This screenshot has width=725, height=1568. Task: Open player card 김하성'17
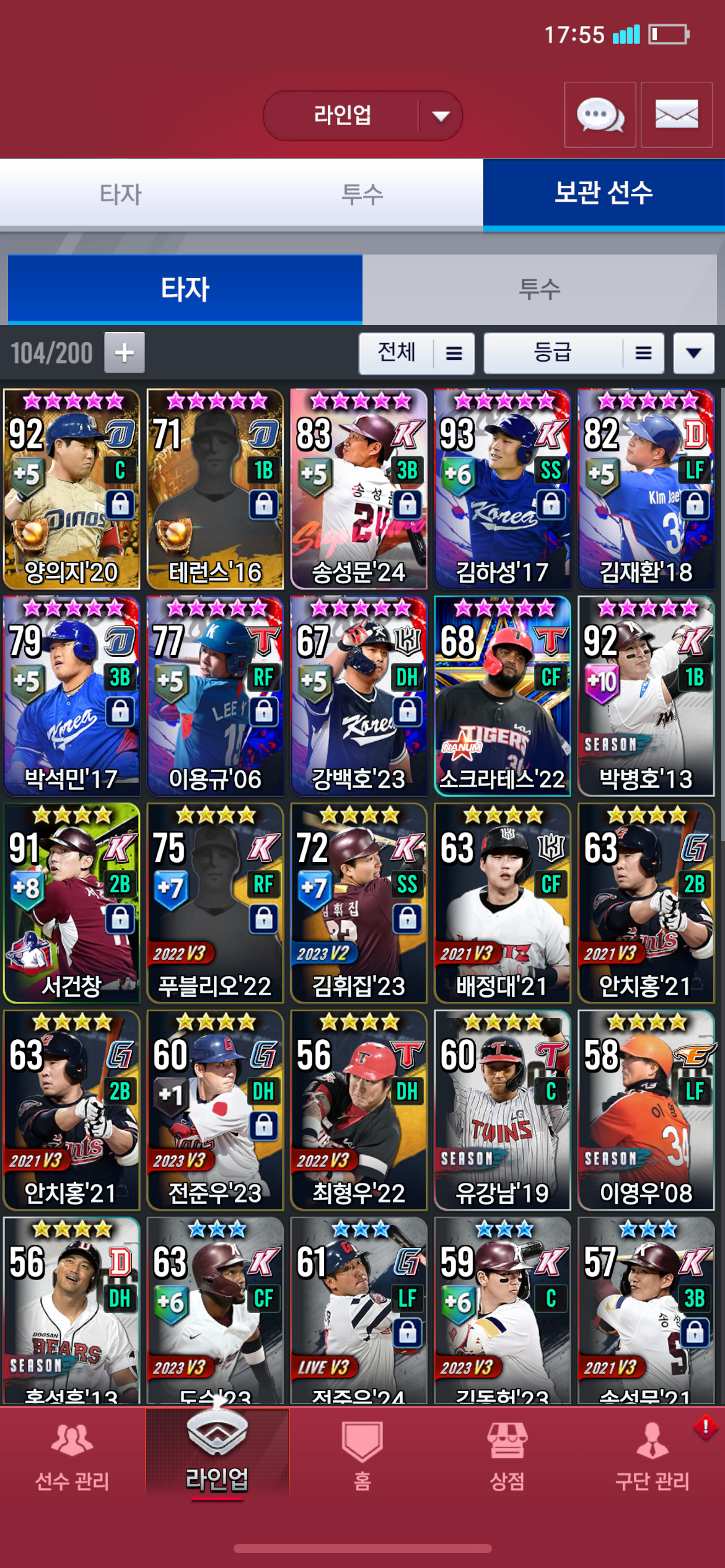click(503, 489)
